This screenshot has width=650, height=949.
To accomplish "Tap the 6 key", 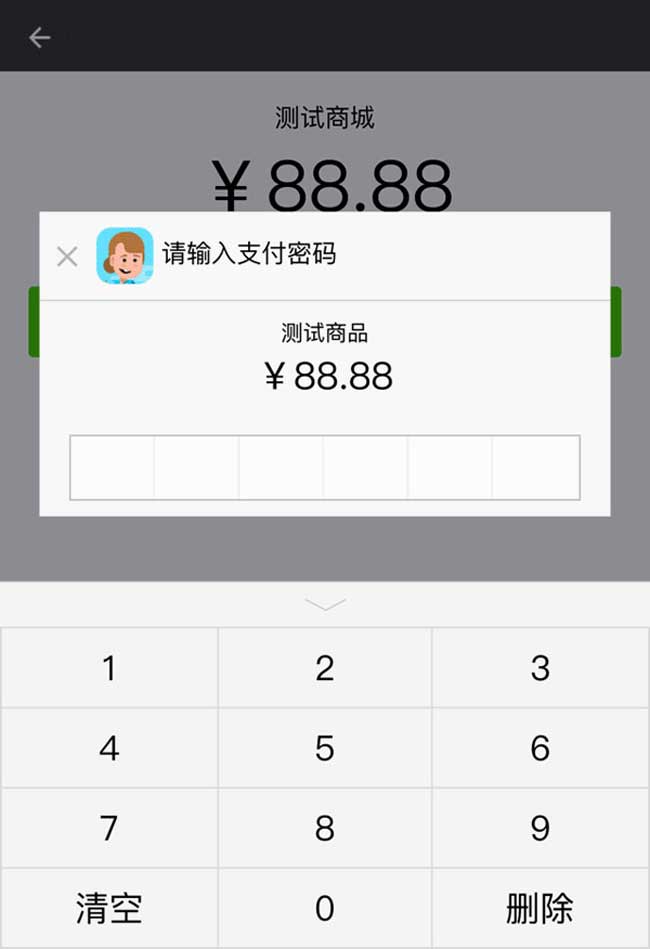I will [540, 748].
